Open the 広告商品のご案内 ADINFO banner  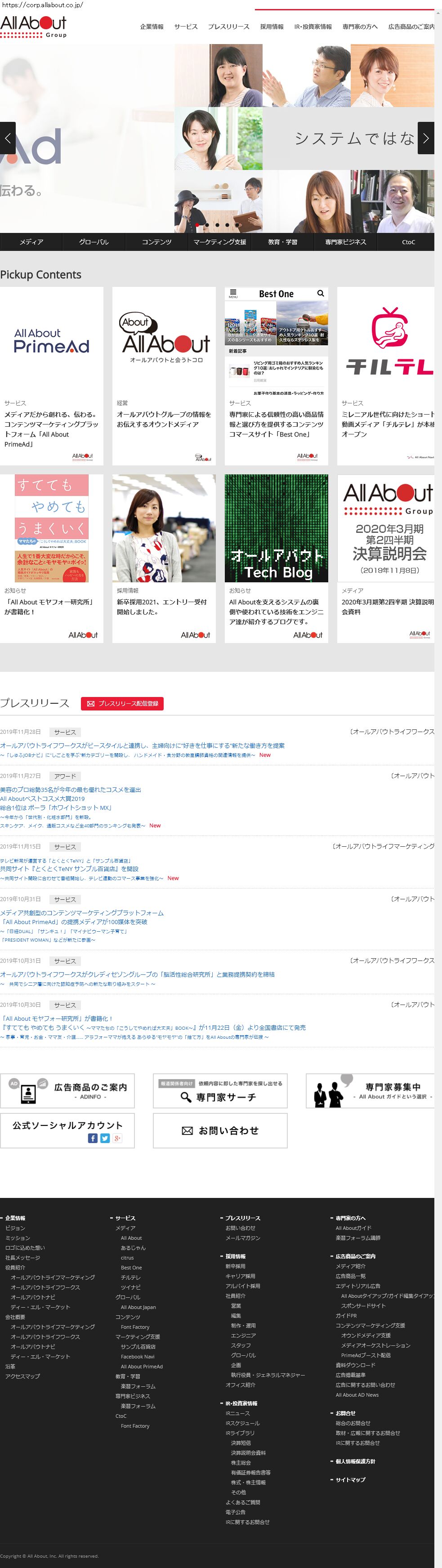[67, 1091]
